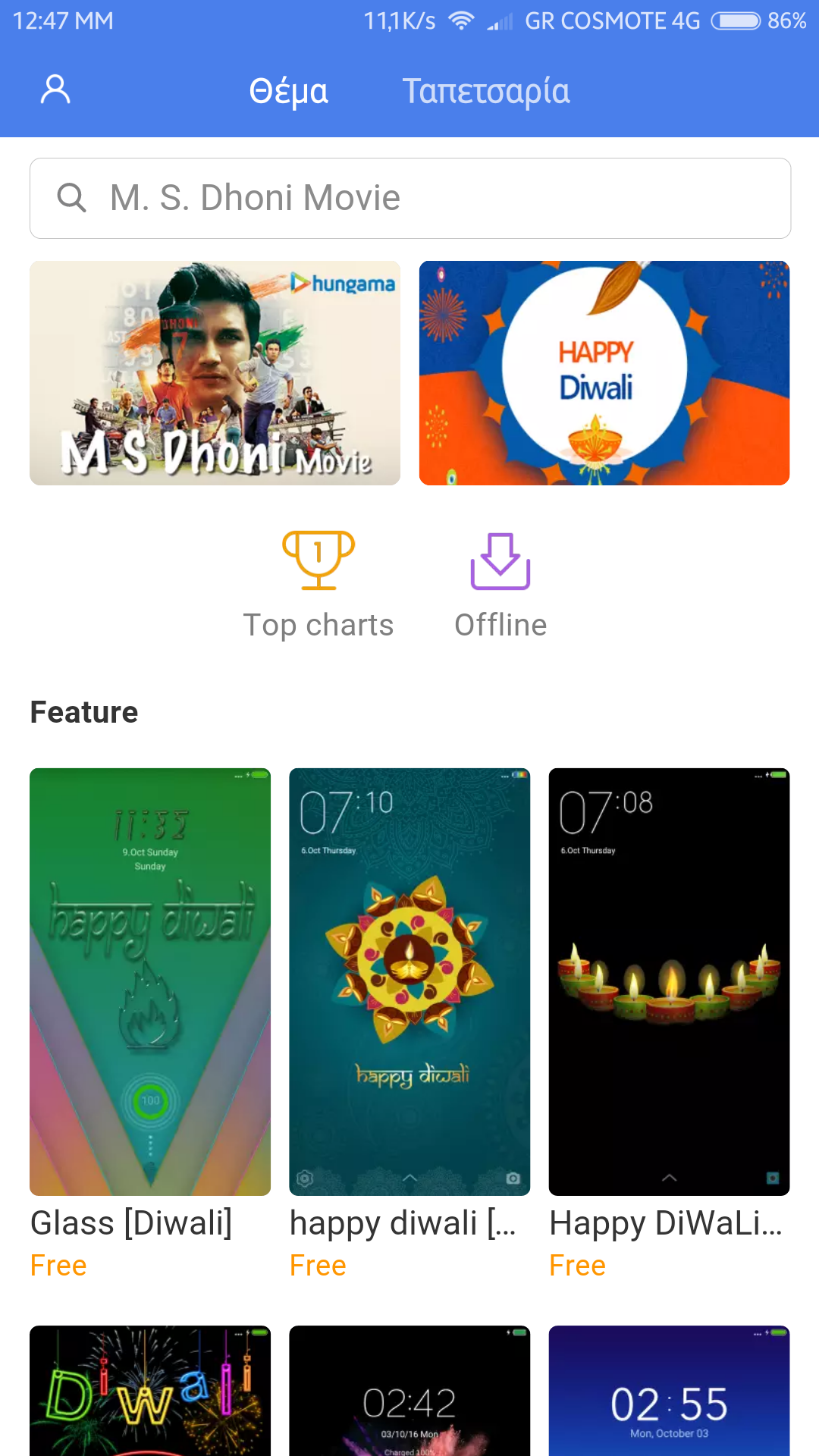Select the teal happy diwali theme

(409, 981)
